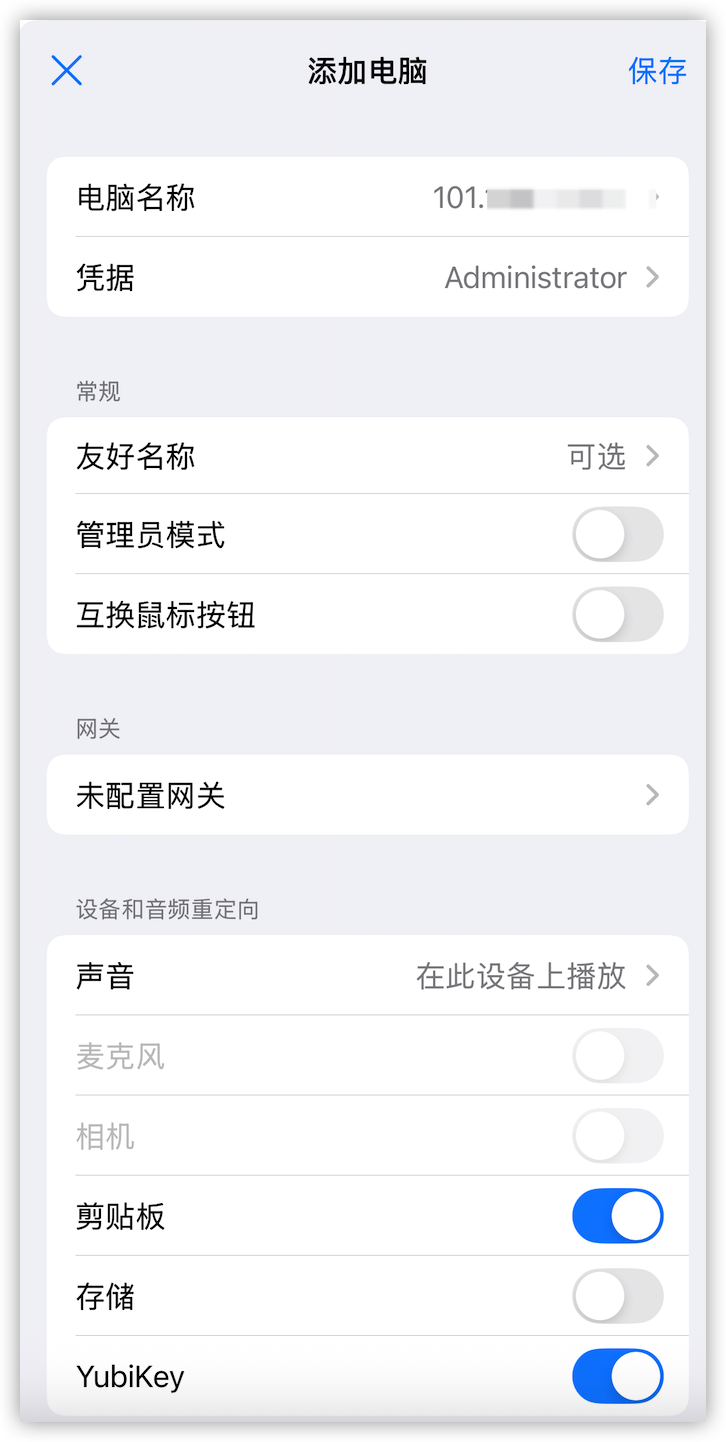Close the 添加电脑 screen with X
The height and width of the screenshot is (1442, 726).
pyautogui.click(x=67, y=70)
